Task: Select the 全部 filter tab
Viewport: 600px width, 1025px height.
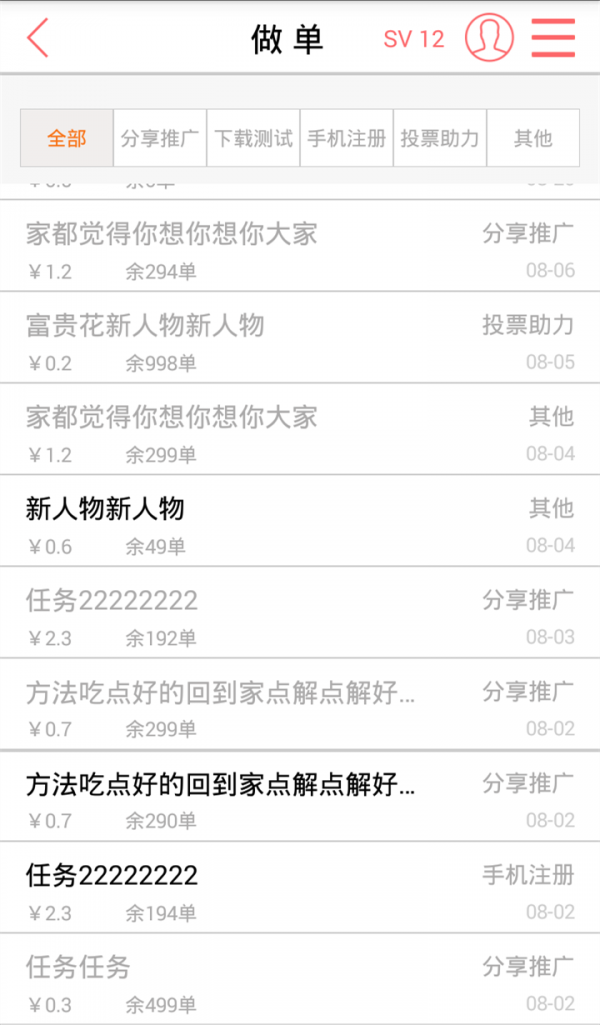Action: coord(67,138)
